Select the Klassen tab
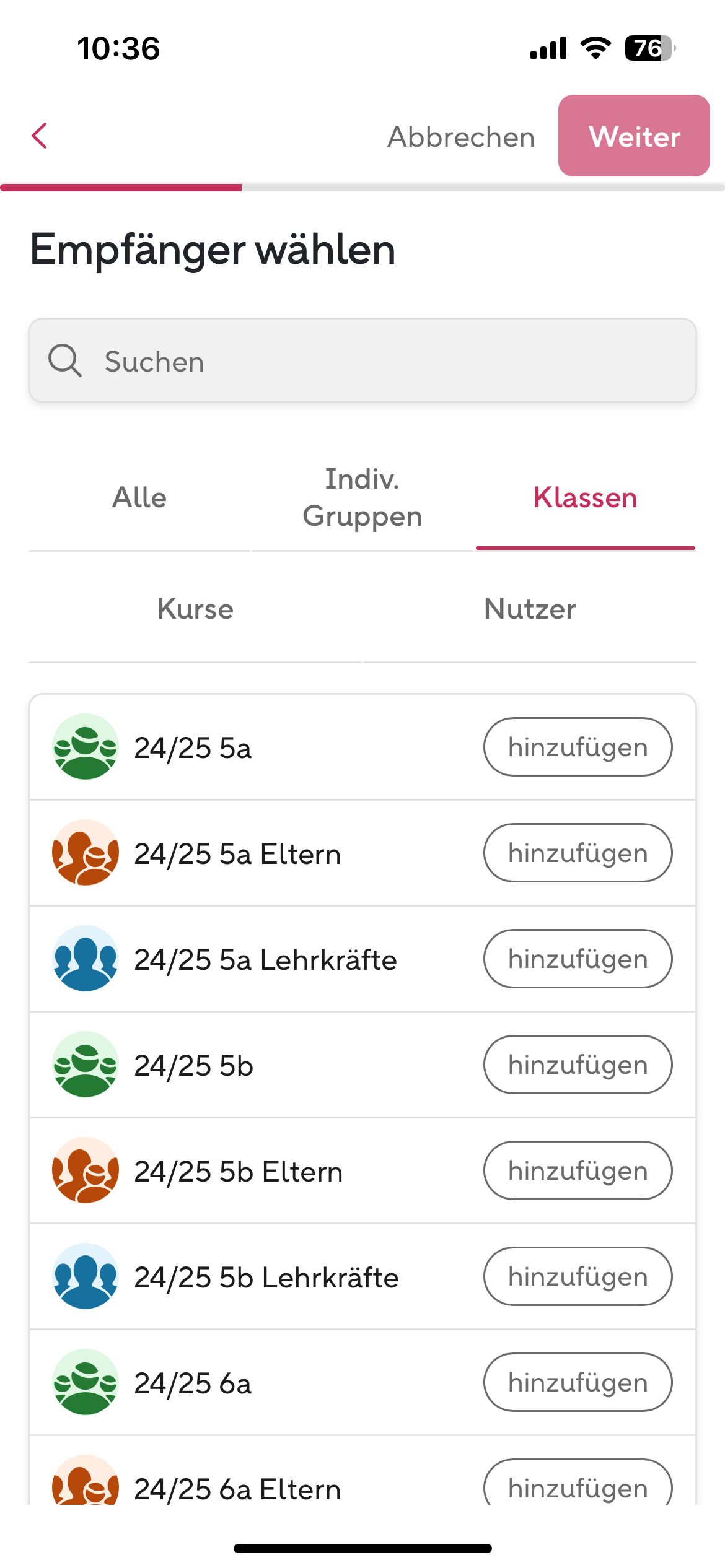Image resolution: width=725 pixels, height=1568 pixels. coord(585,498)
